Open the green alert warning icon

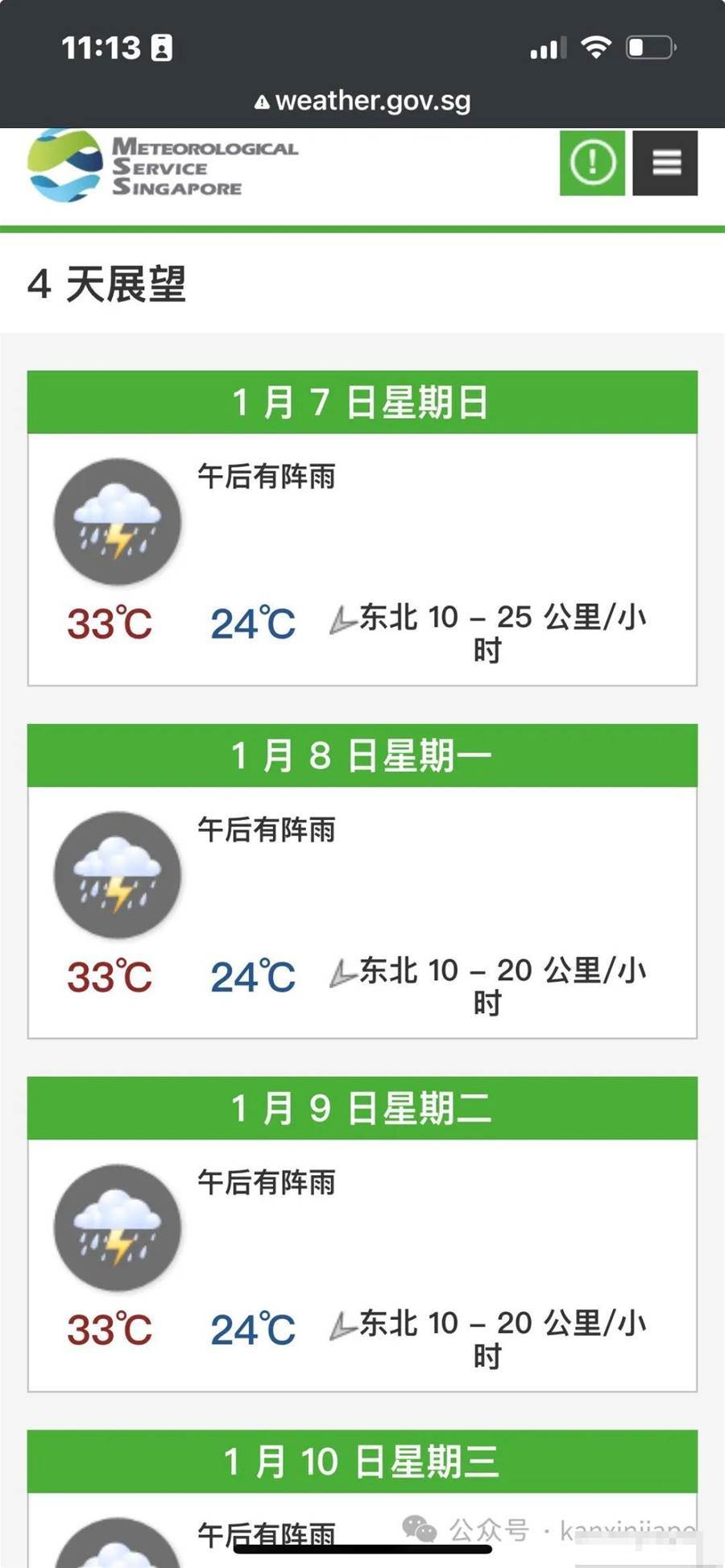point(592,163)
